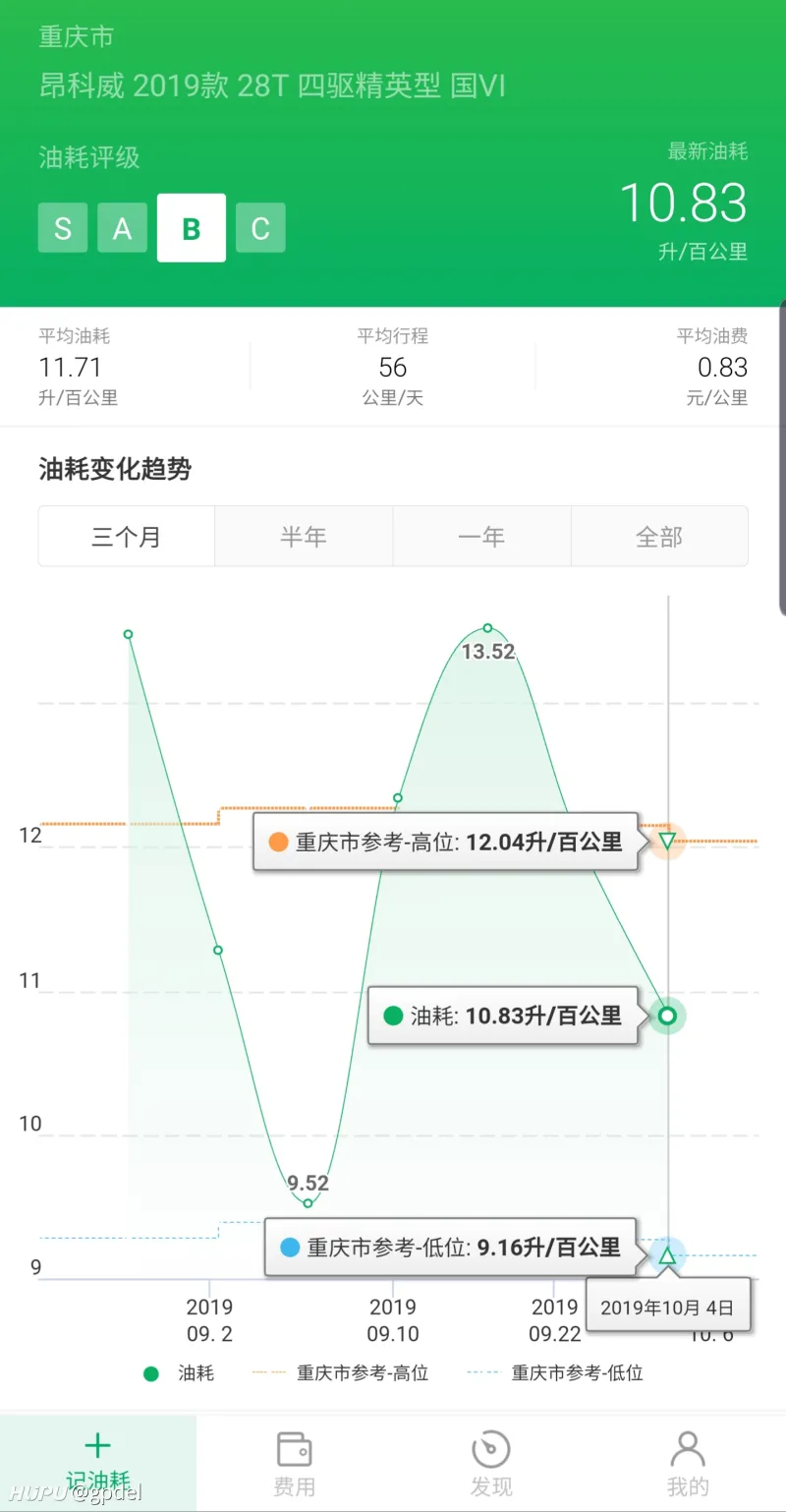Open the 记油耗 tab
Screen dimensions: 786x1512
[x=98, y=1463]
